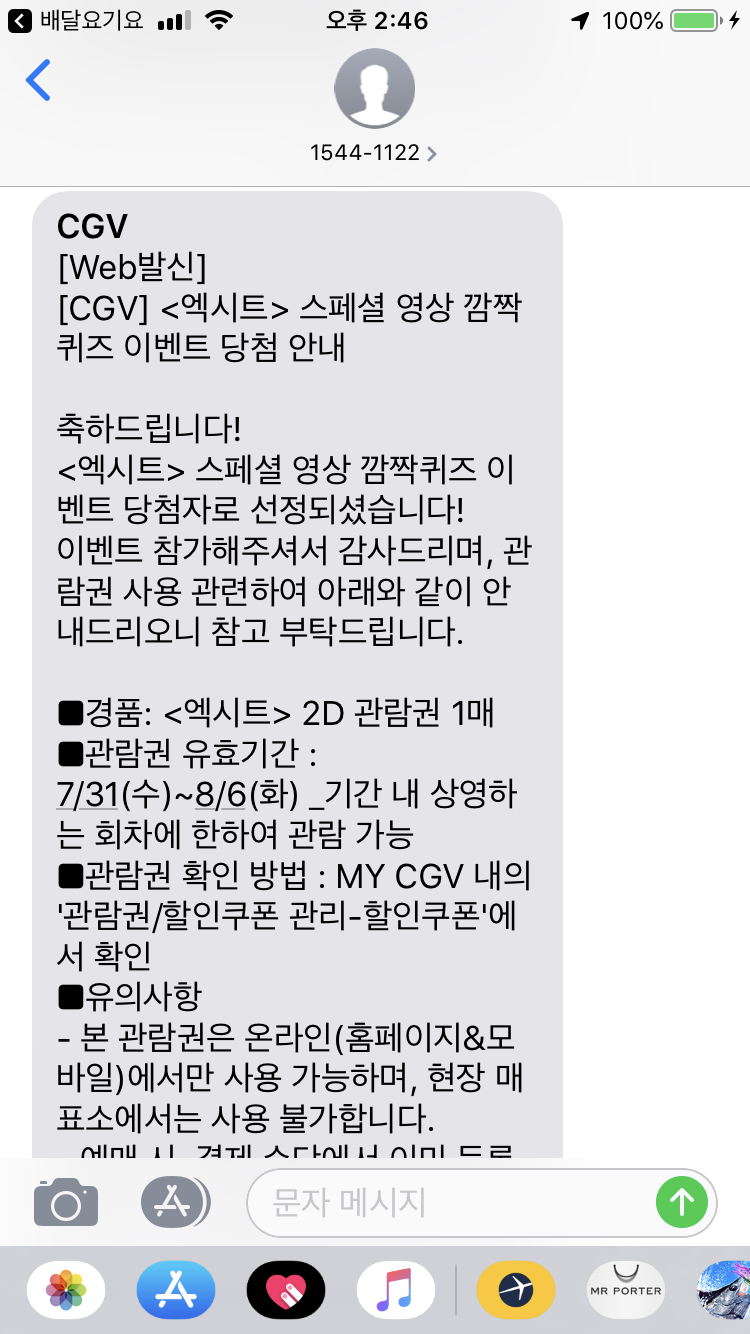750x1334 pixels.
Task: Go back to the message list
Action: (38, 81)
